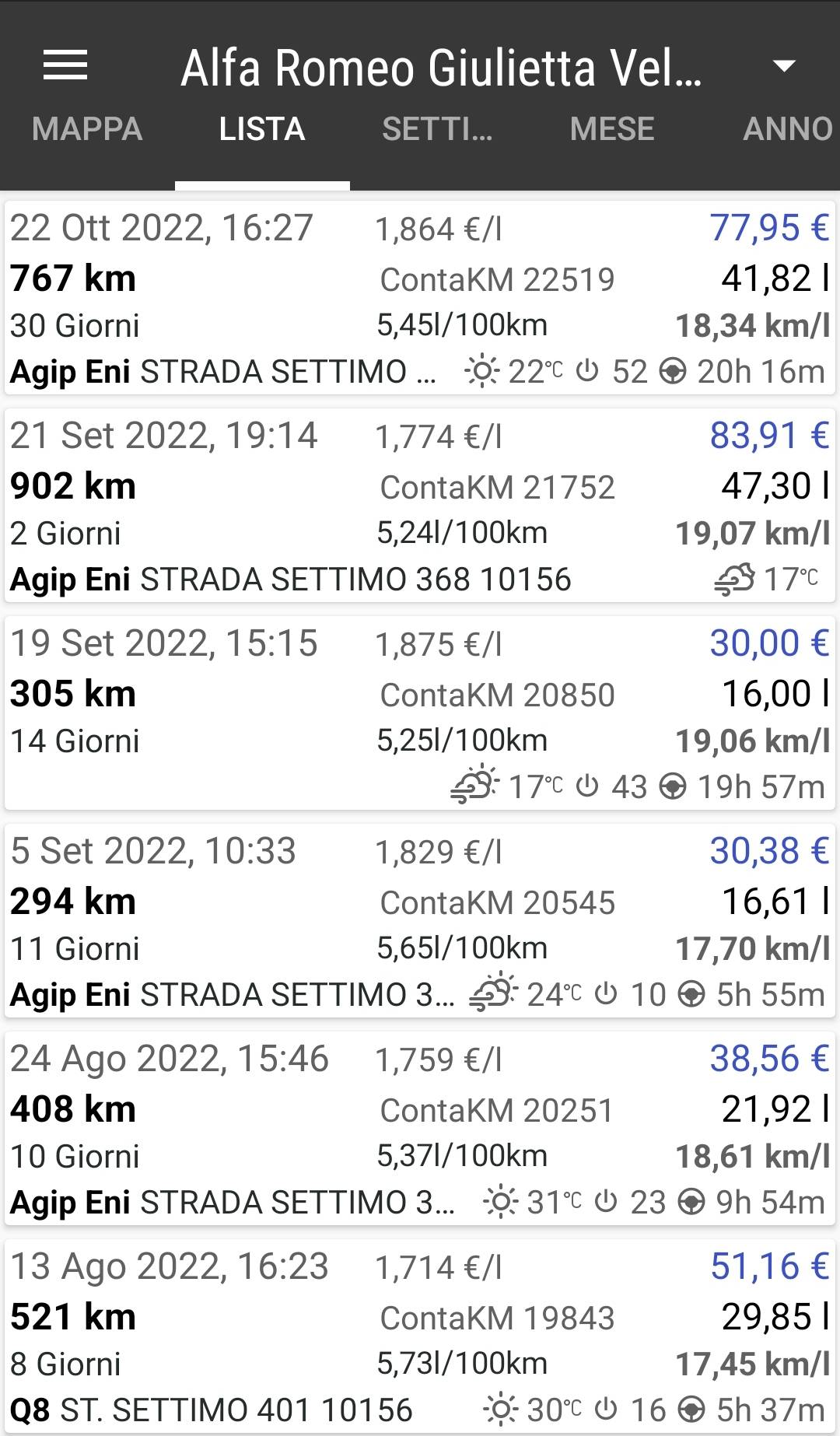840x1436 pixels.
Task: View the 19 Set 2022 fill-up details
Action: point(420,714)
